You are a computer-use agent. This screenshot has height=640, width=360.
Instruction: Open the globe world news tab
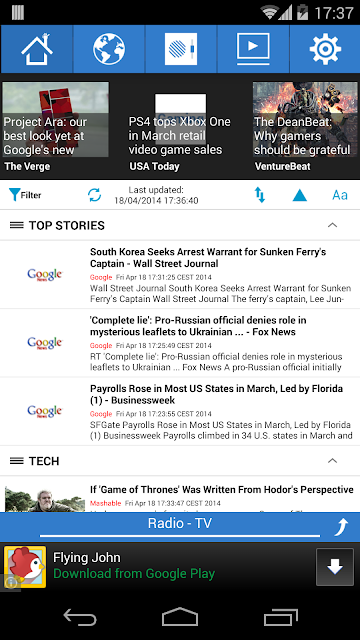tap(109, 49)
